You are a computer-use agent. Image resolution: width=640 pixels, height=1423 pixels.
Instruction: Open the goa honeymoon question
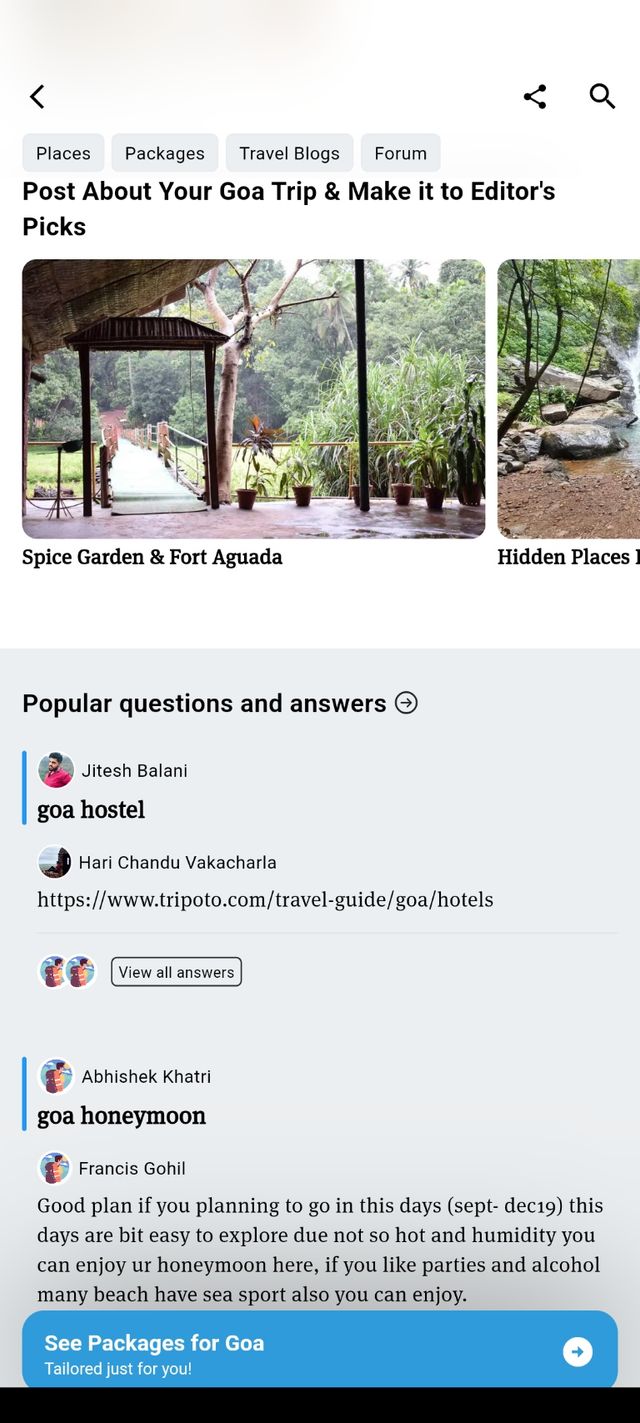click(121, 1116)
